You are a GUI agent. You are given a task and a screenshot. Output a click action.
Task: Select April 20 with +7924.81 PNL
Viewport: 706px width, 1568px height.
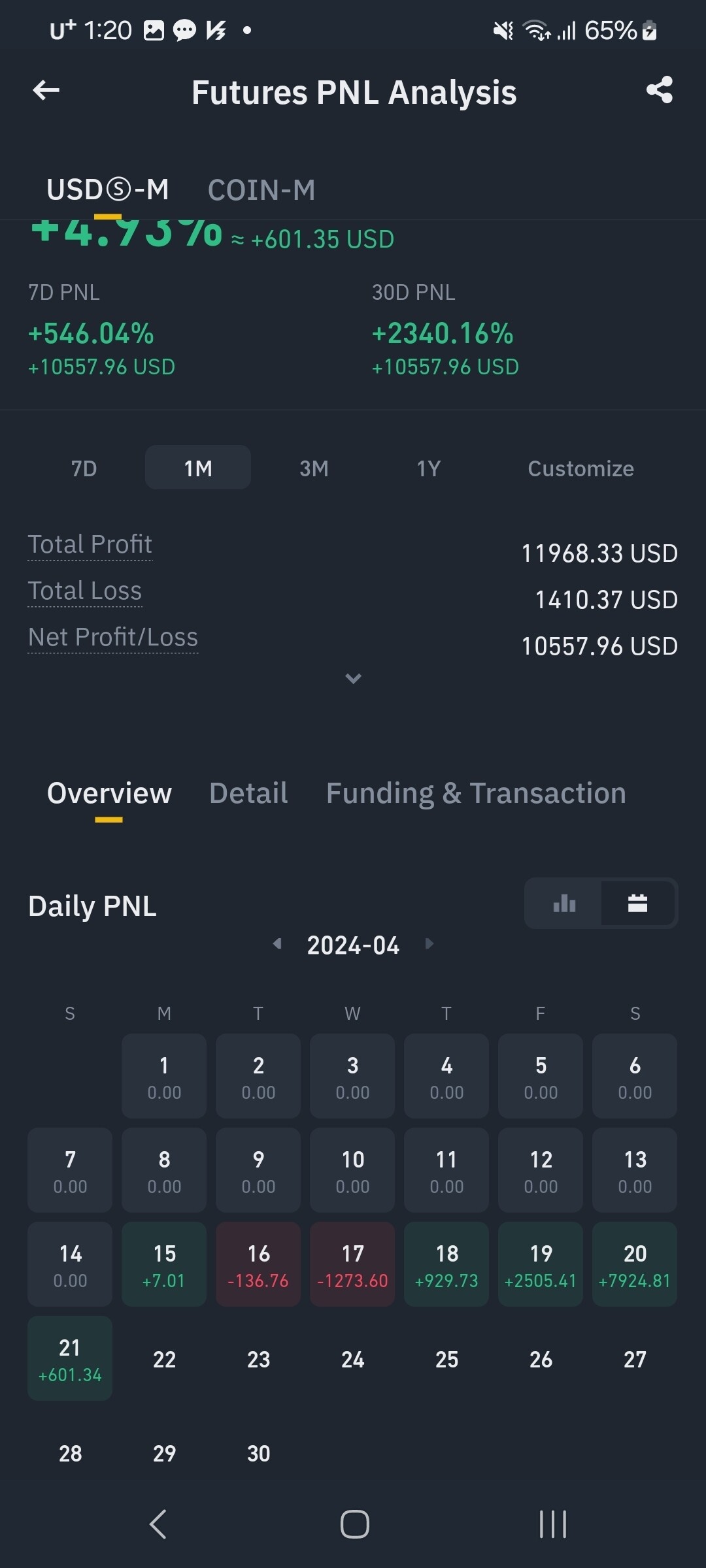635,1264
